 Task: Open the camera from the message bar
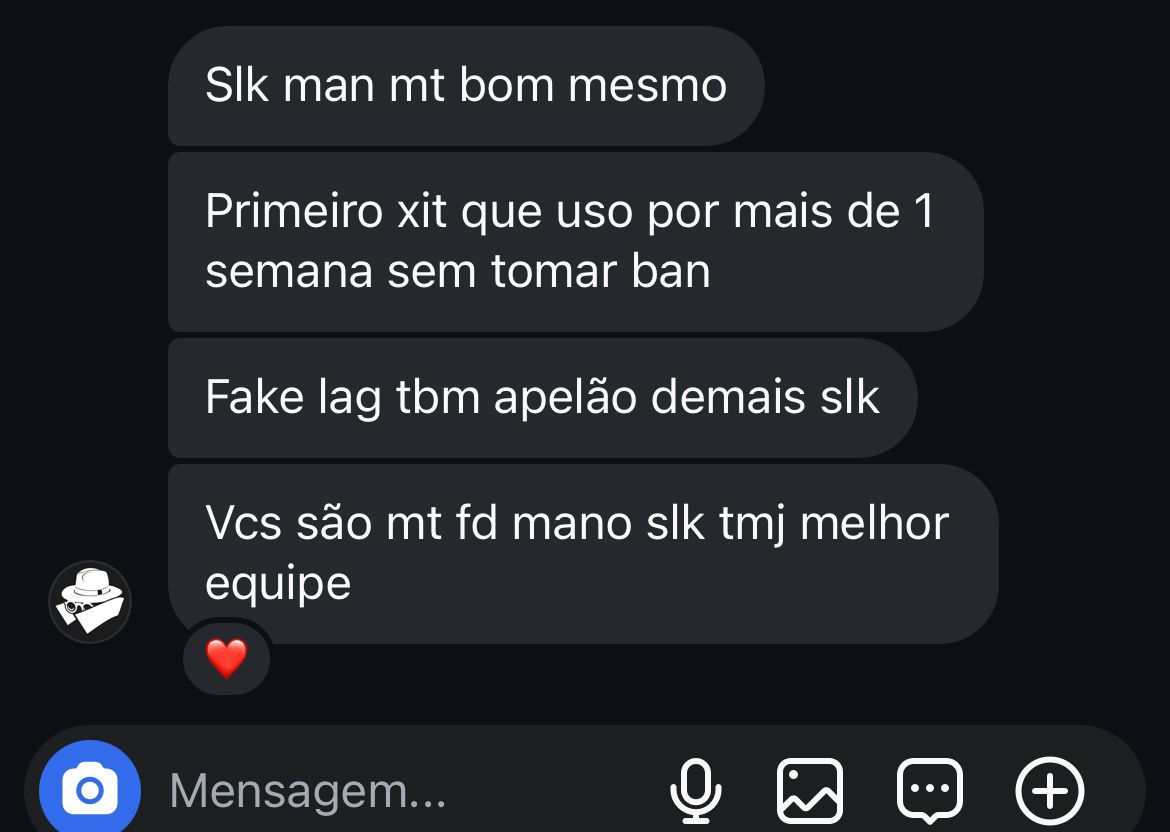tap(90, 790)
